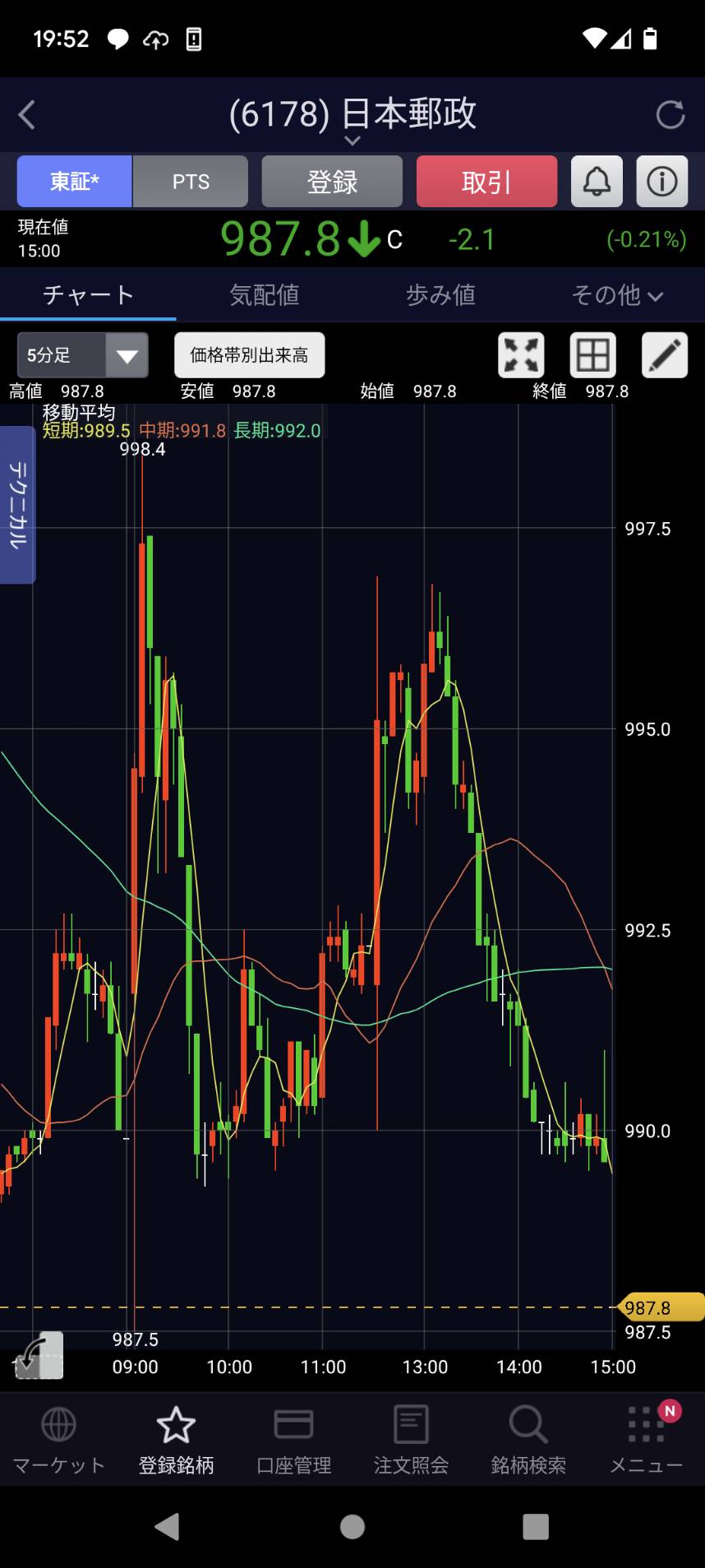
Task: Switch to the 歩み値 tab
Action: coord(440,294)
